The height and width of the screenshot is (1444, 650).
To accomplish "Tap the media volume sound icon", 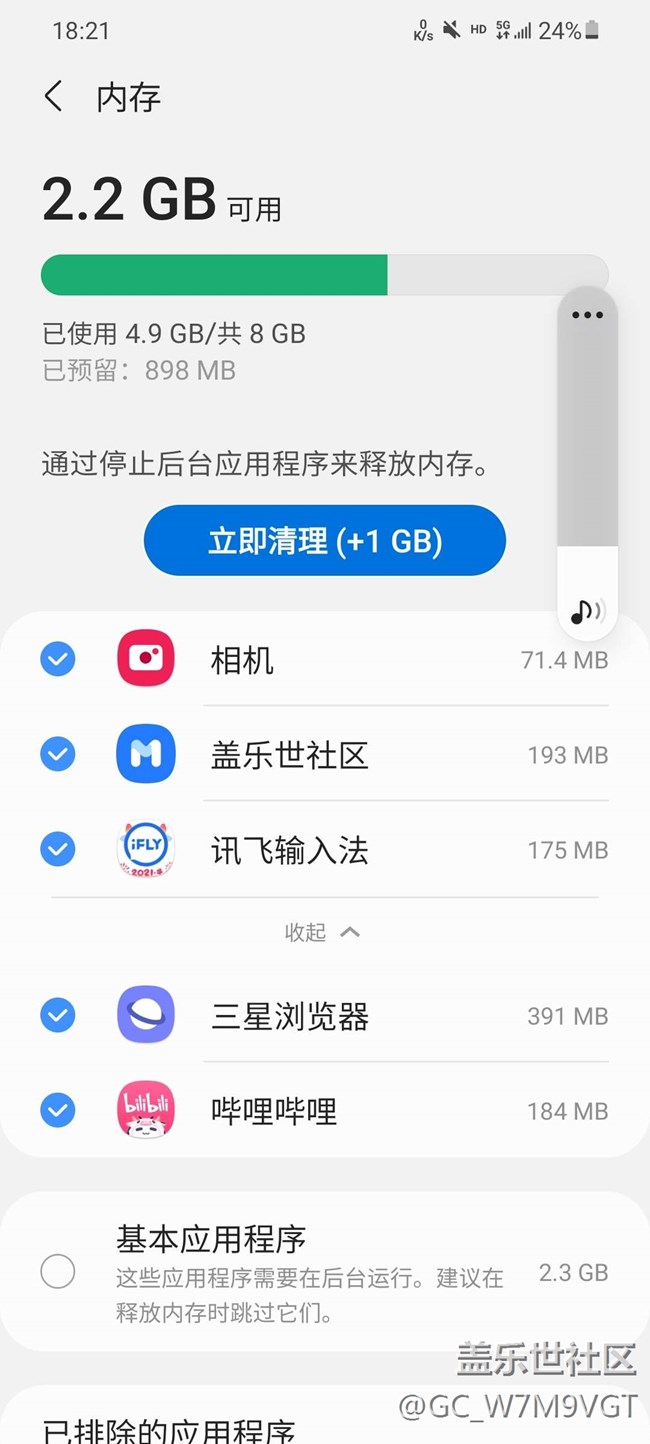I will tap(587, 610).
